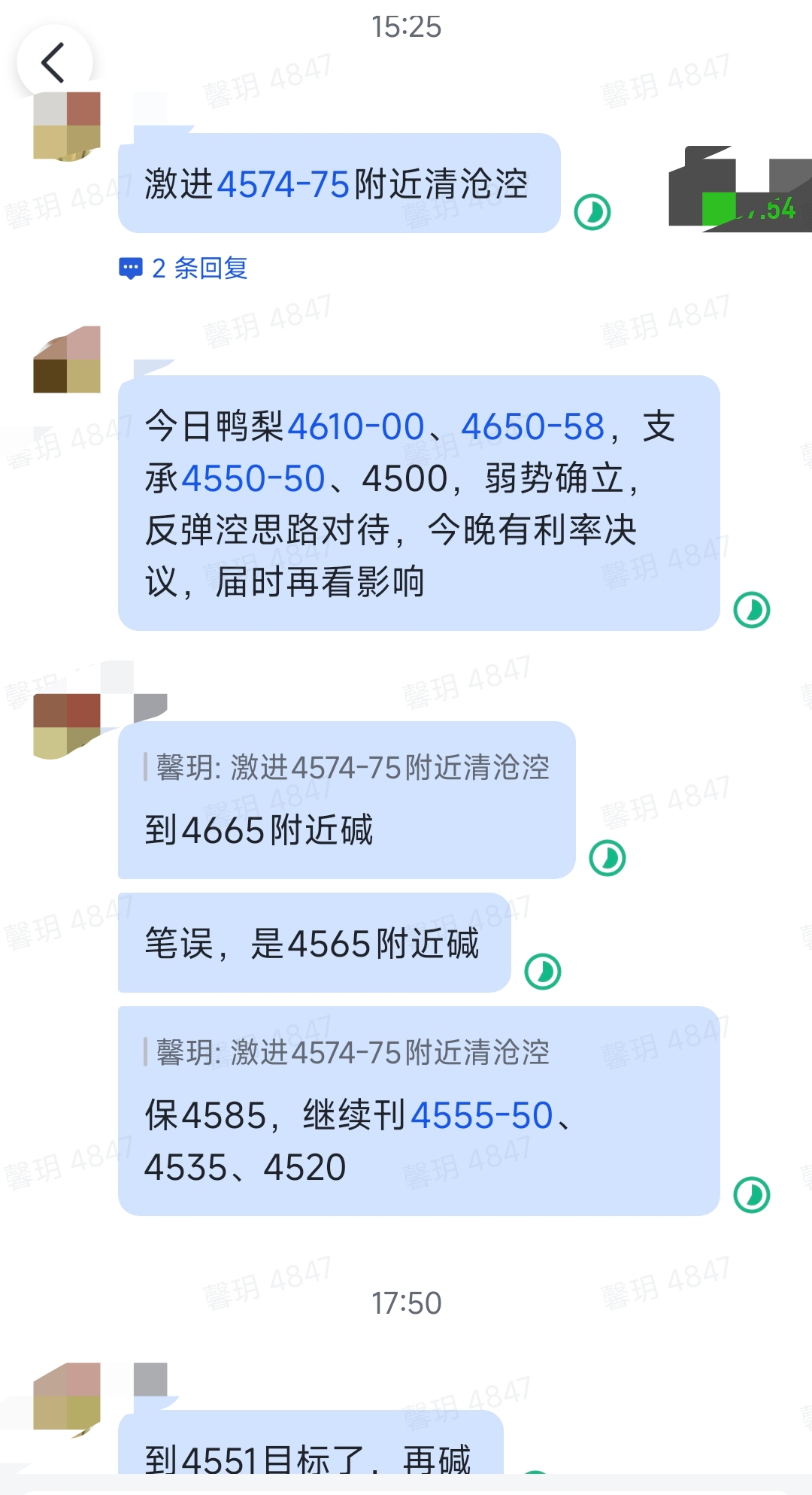Open the floating green widget at right

pyautogui.click(x=741, y=190)
